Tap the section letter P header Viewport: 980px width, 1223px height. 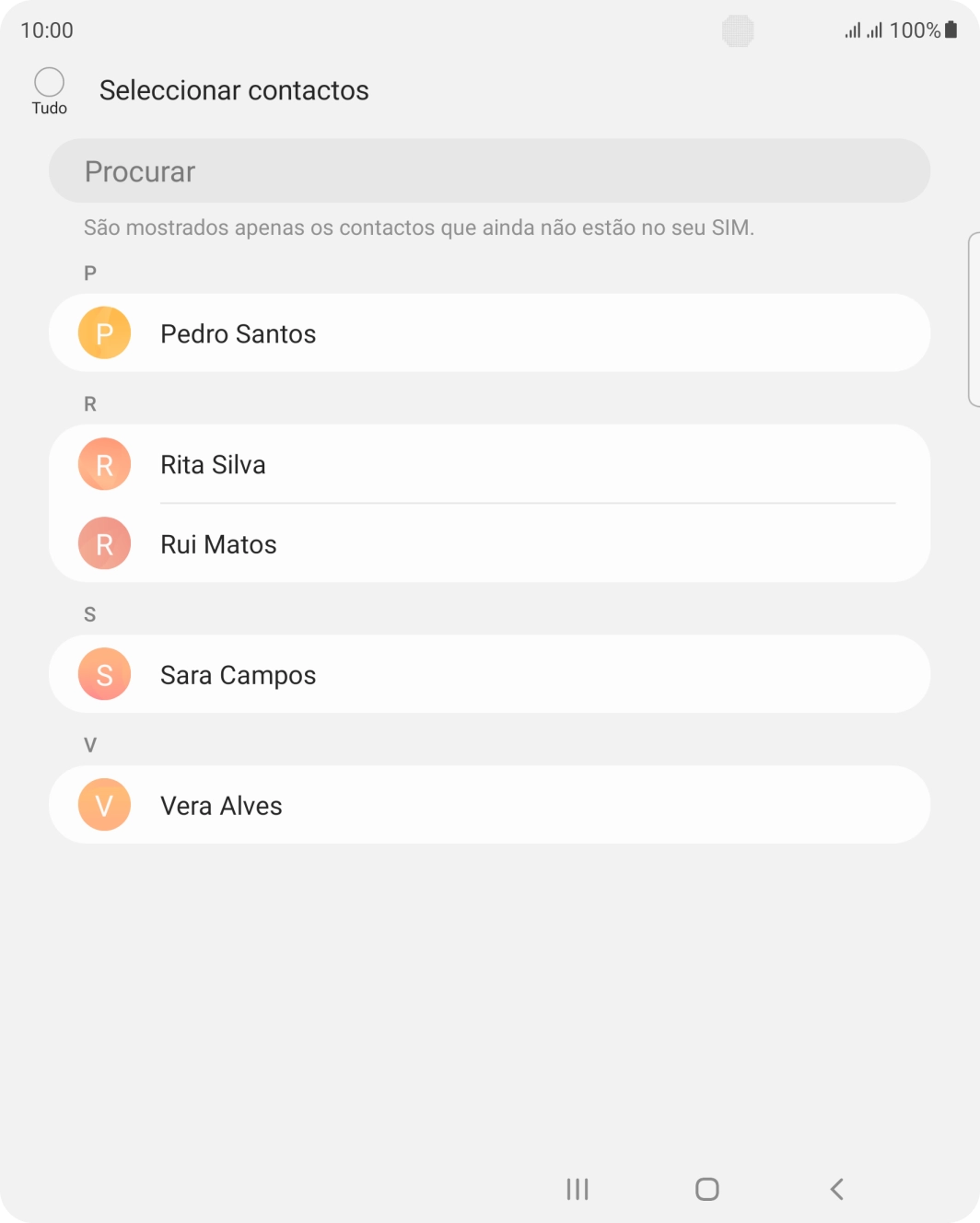click(x=89, y=273)
